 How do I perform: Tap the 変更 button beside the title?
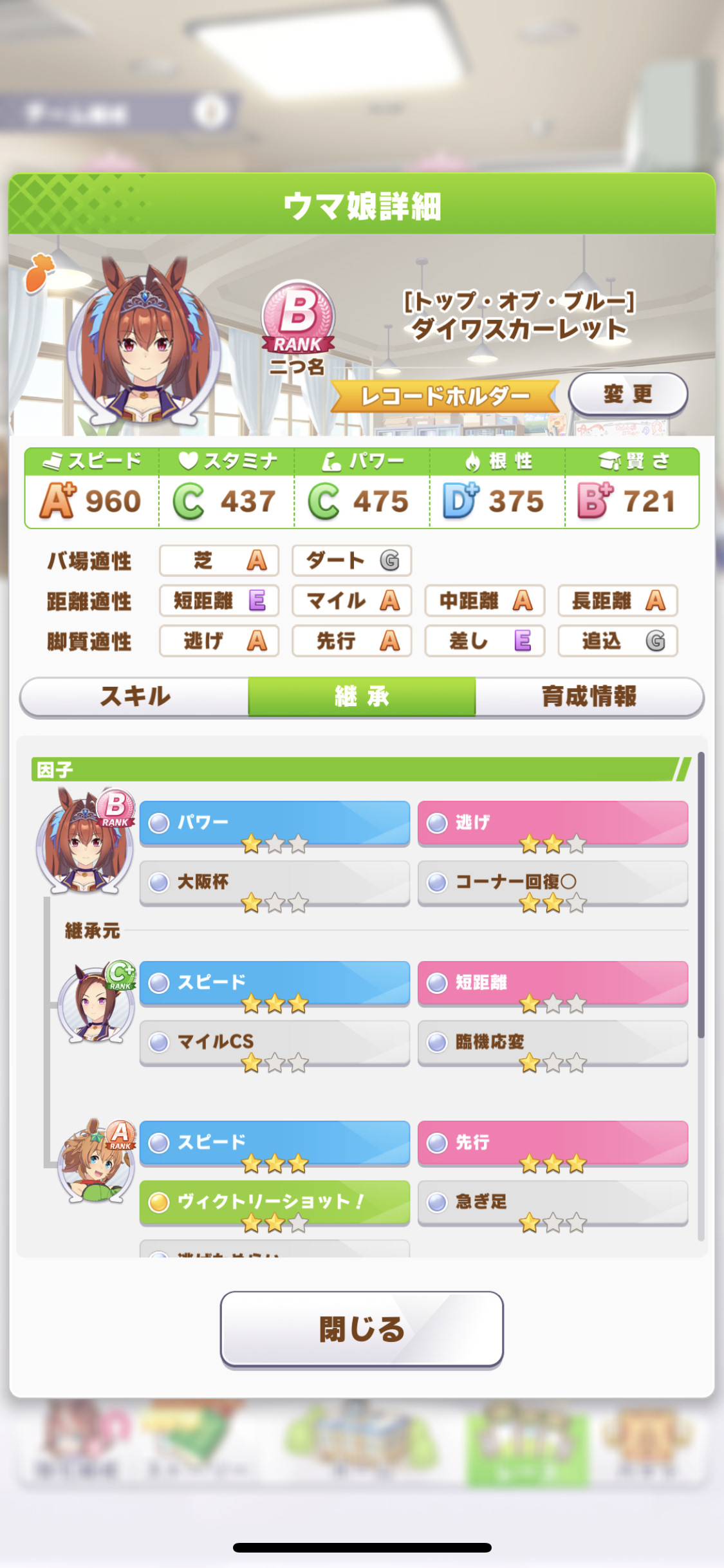(628, 394)
